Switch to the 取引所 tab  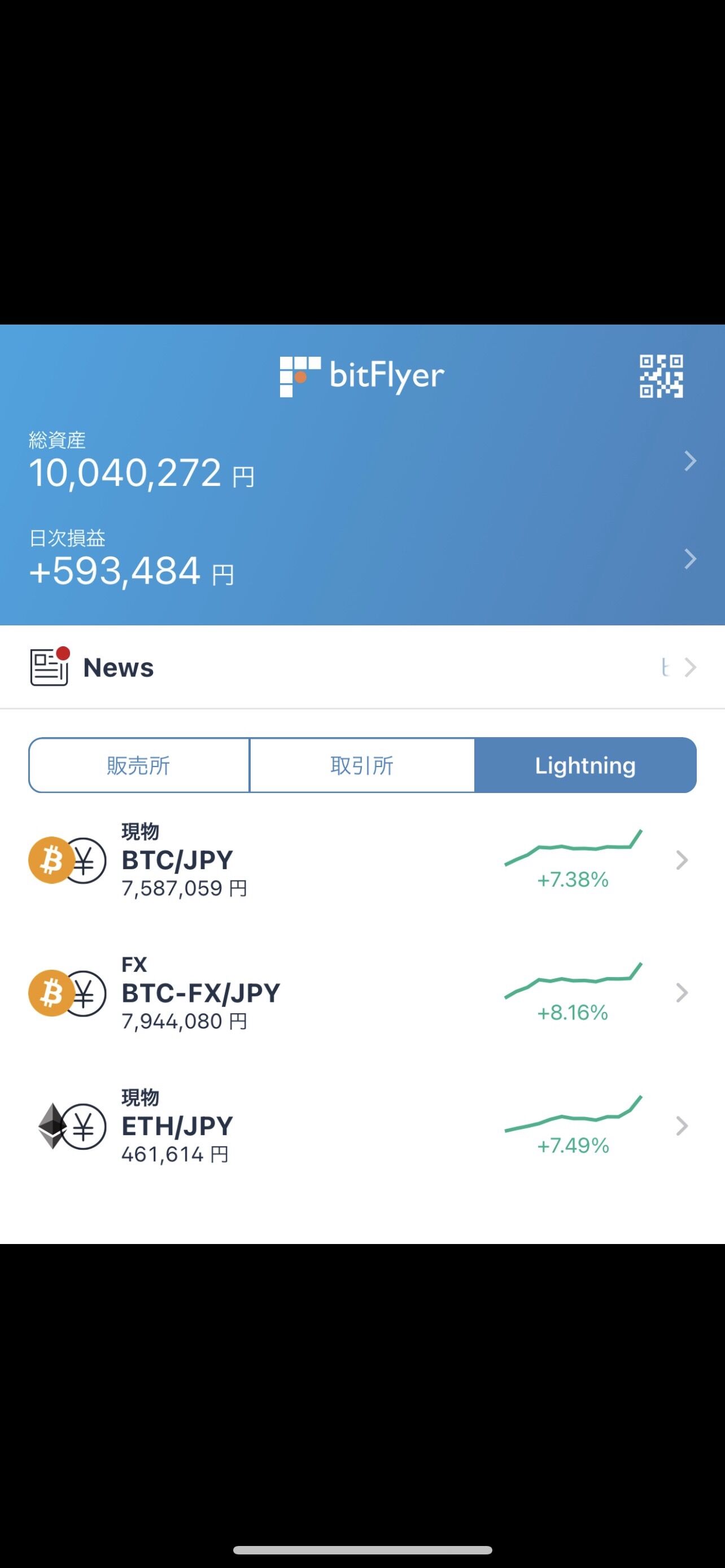361,765
